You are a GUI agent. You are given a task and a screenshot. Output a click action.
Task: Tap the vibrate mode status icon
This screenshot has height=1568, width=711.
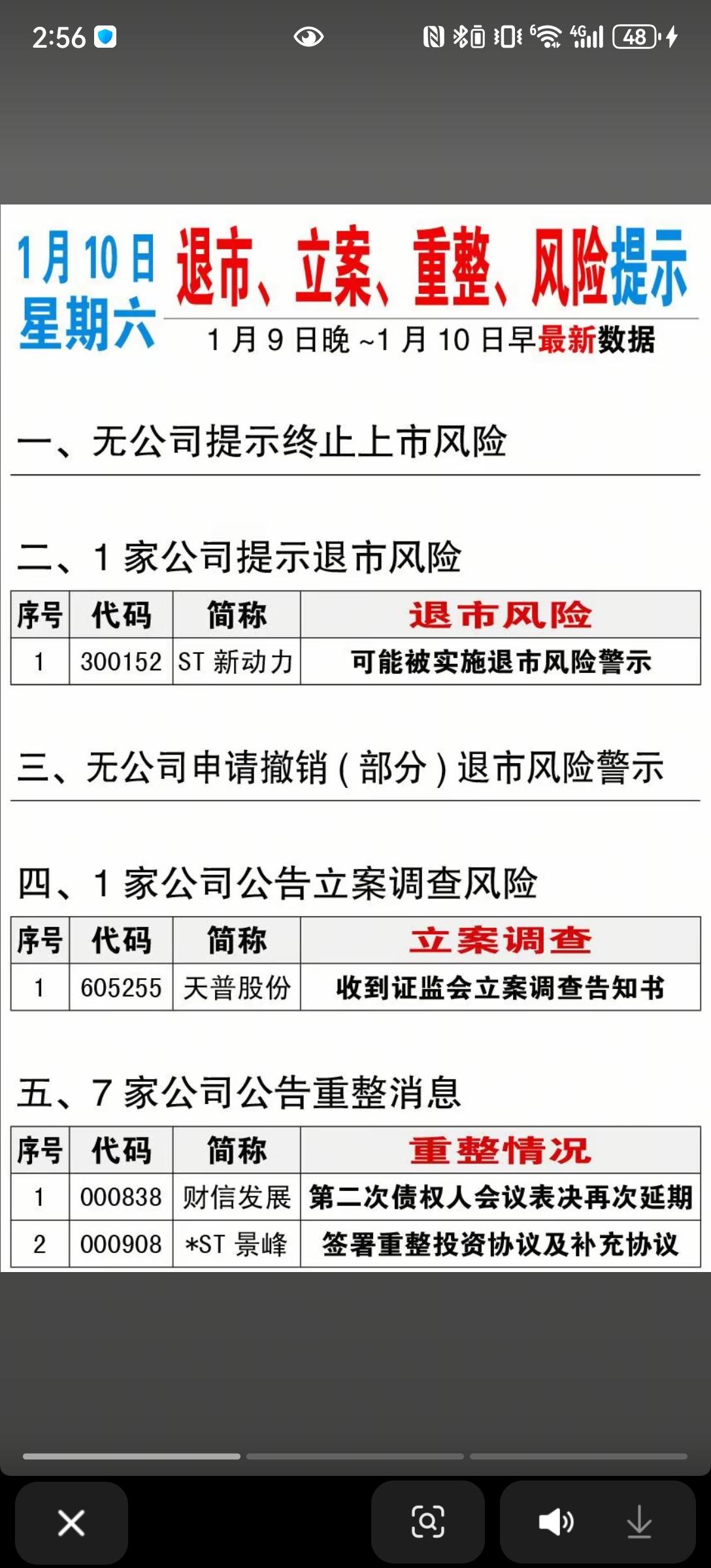506,37
